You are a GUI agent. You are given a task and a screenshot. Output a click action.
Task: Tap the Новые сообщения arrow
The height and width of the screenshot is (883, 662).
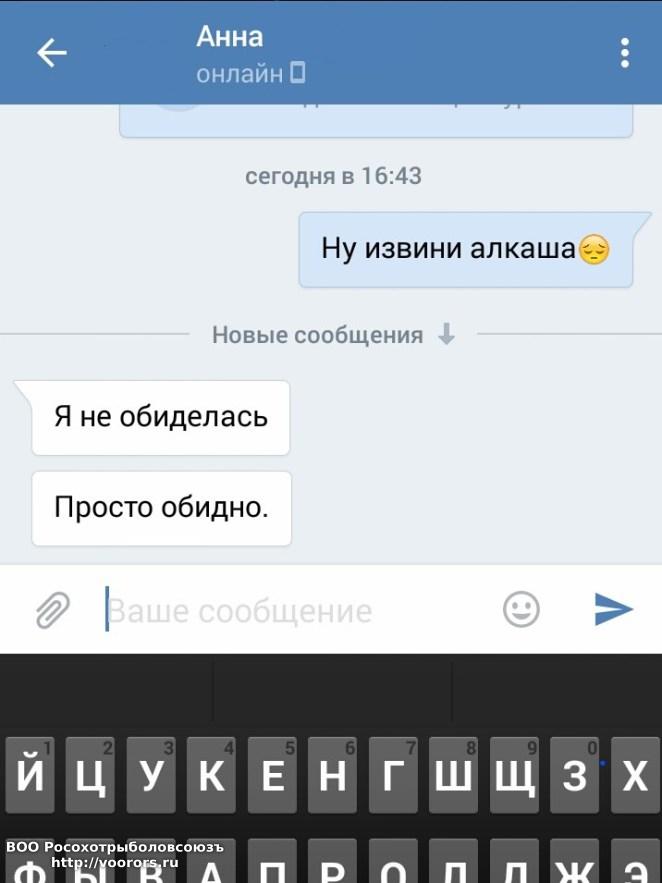[447, 335]
